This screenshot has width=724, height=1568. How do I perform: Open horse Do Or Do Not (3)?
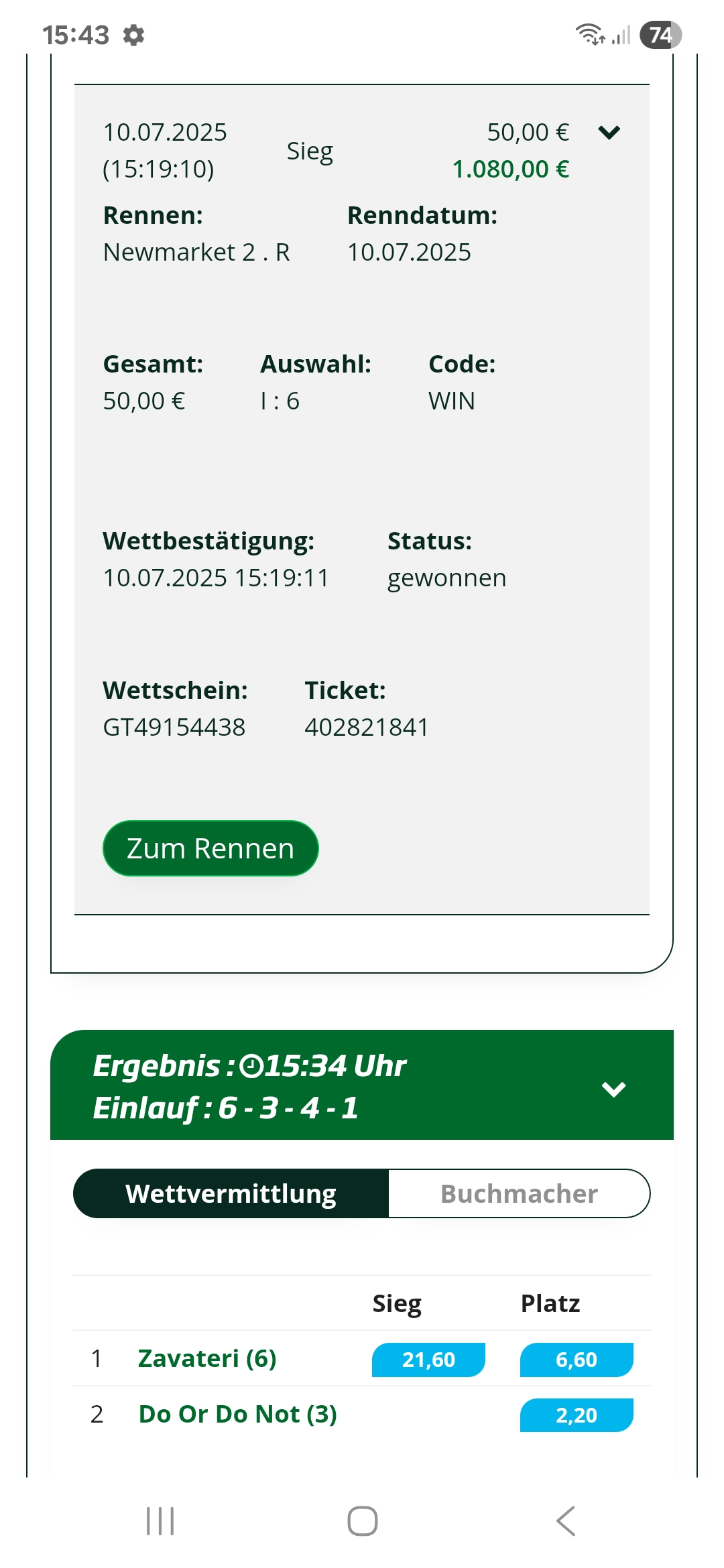coord(238,1414)
